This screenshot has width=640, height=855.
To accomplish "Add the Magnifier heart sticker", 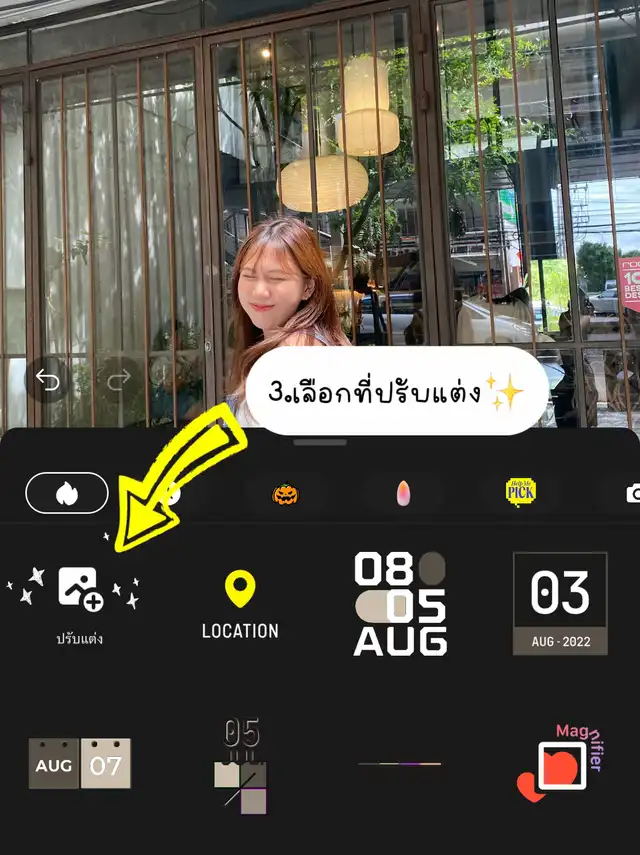I will coord(560,763).
